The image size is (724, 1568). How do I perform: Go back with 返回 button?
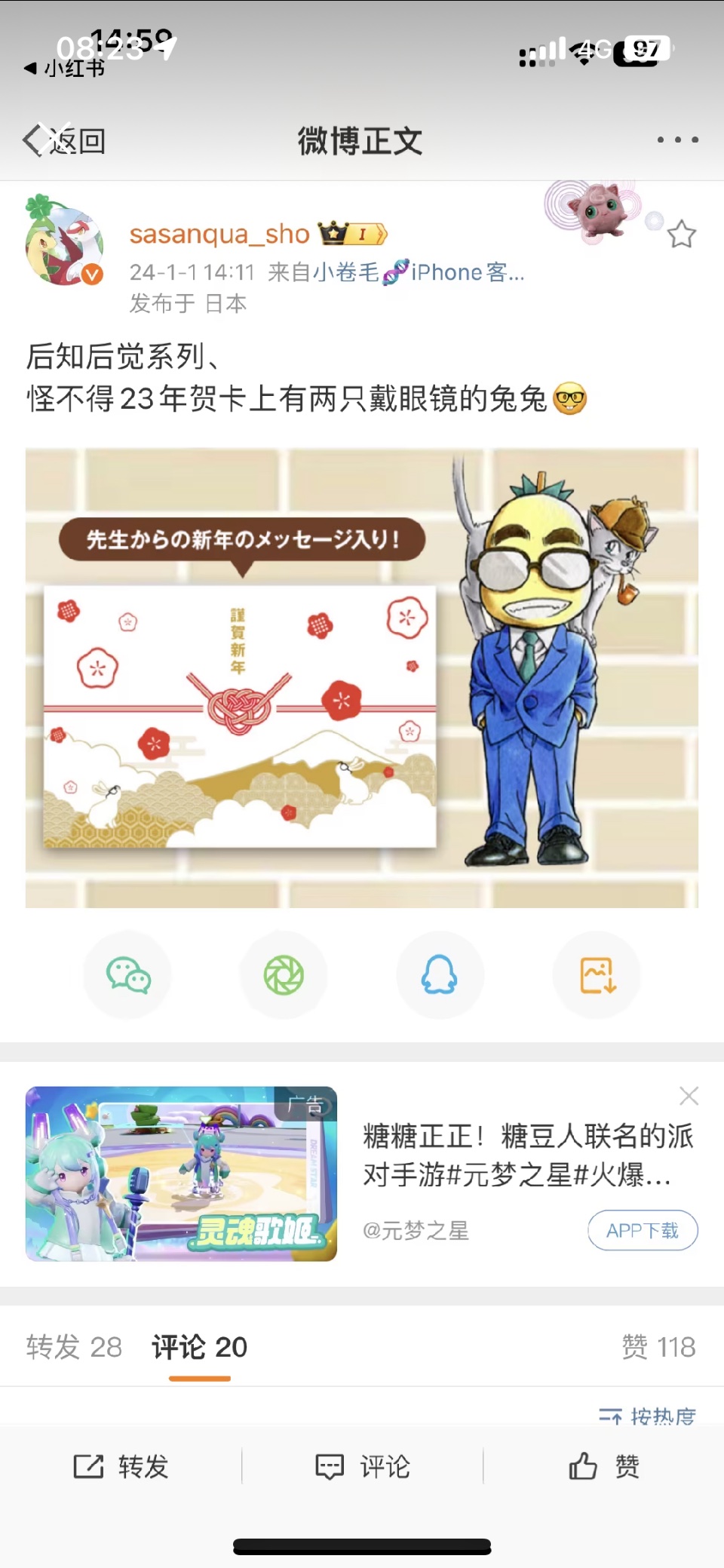[x=64, y=140]
